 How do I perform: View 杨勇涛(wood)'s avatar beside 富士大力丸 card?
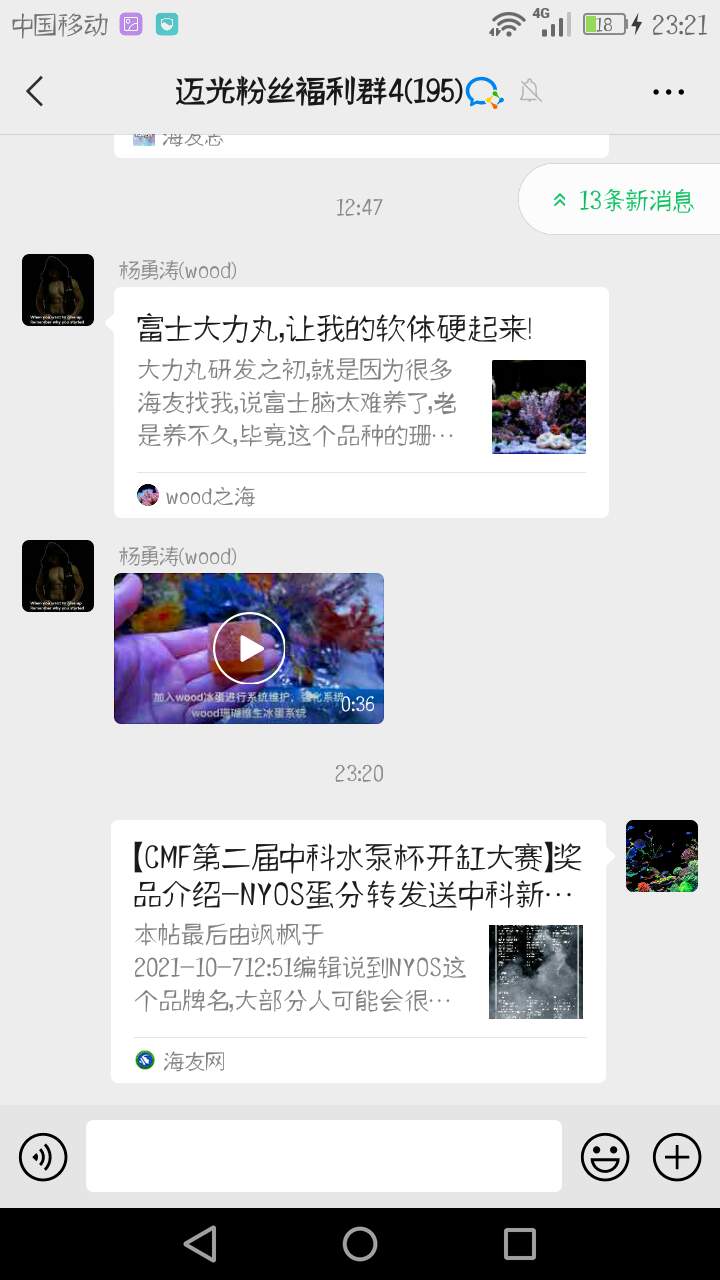point(58,290)
